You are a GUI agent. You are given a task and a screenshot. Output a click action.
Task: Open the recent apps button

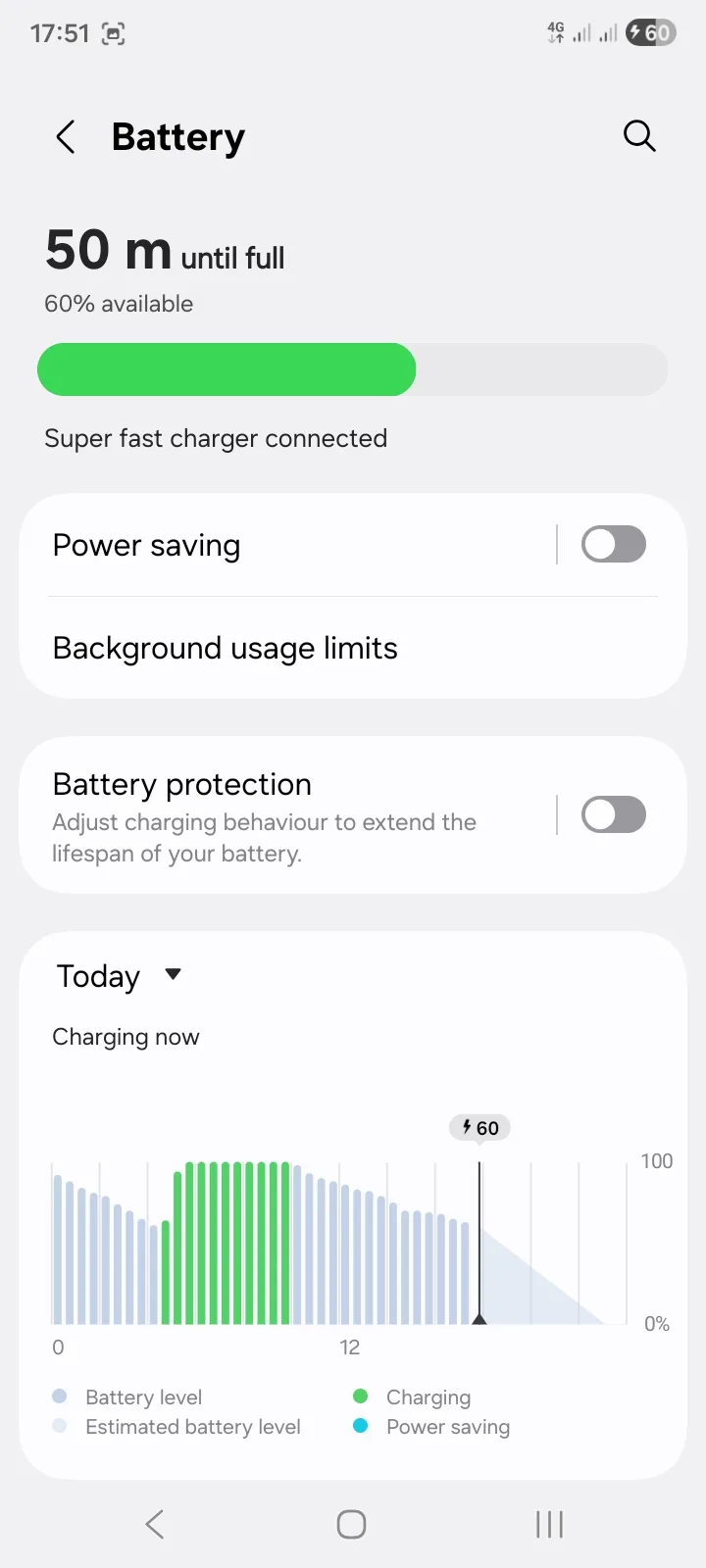tap(549, 1524)
